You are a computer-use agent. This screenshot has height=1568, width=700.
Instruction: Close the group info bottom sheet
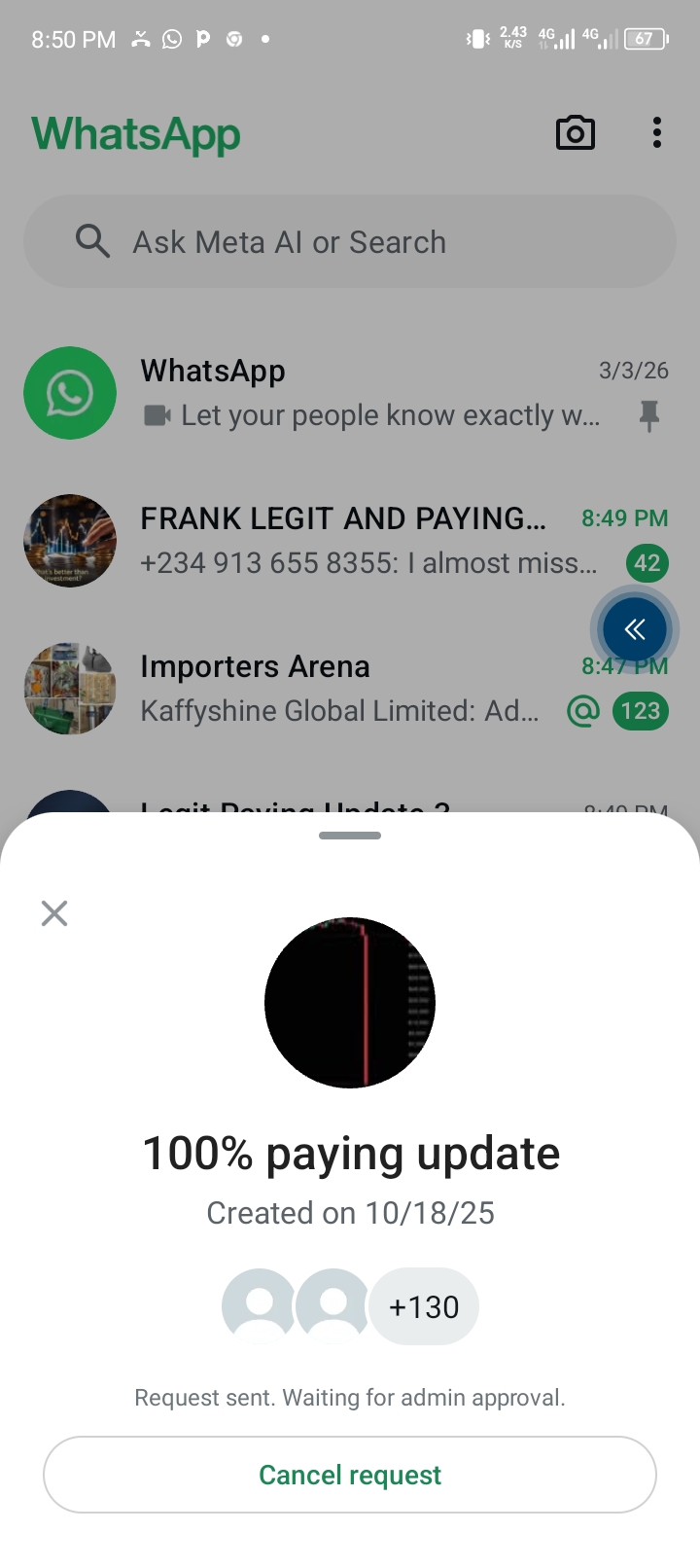point(54,913)
